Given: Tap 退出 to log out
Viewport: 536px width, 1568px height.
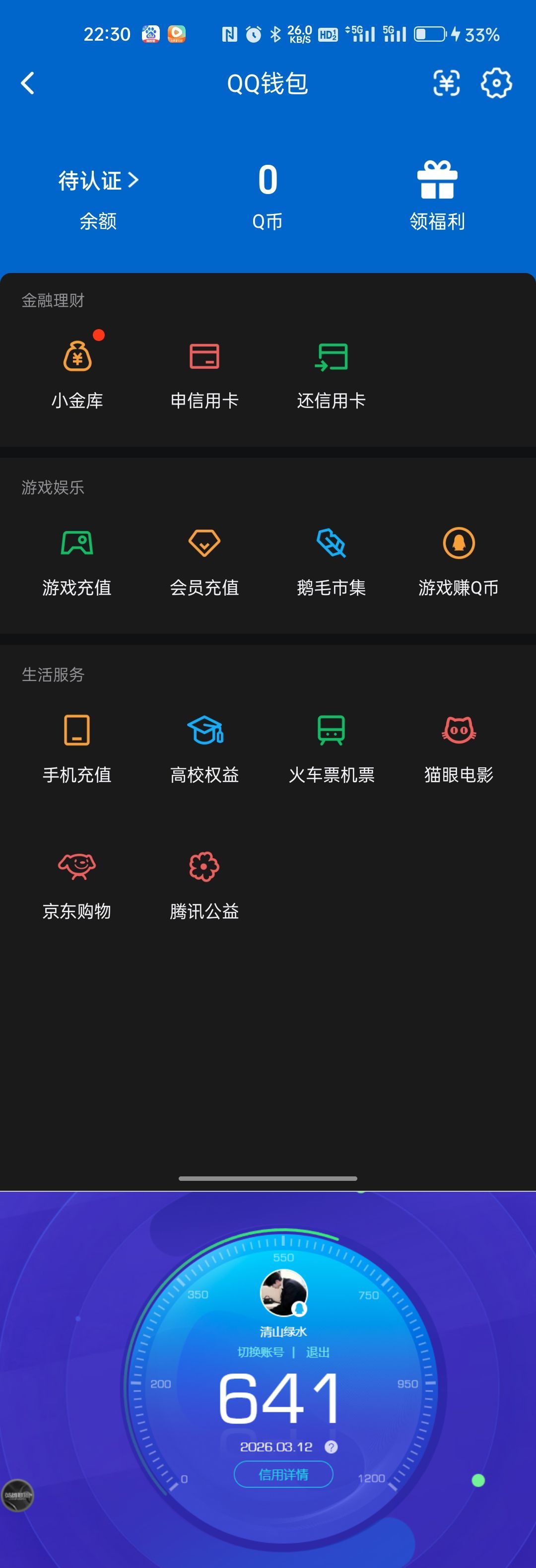Looking at the screenshot, I should (x=318, y=1353).
